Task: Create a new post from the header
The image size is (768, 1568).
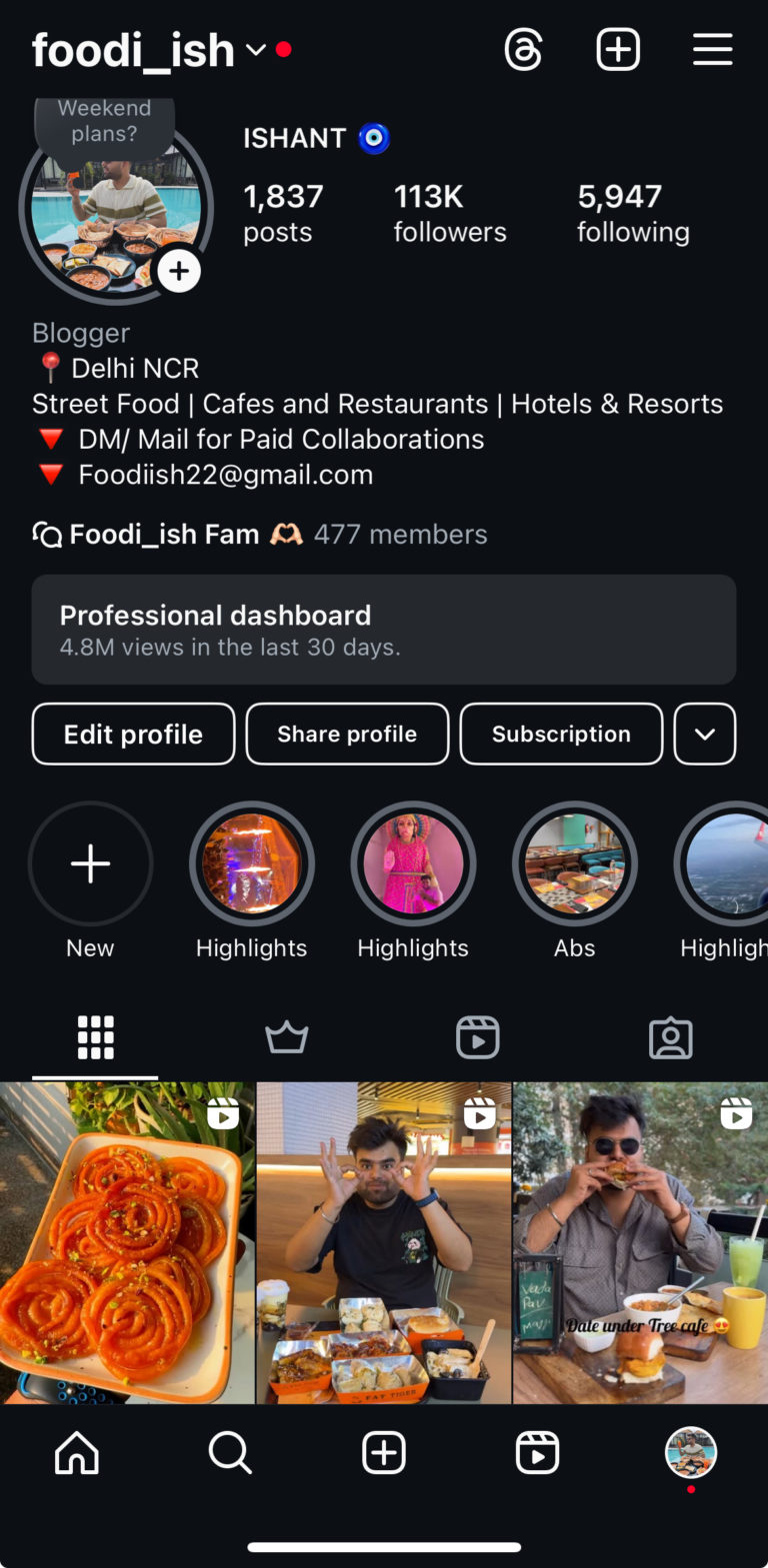Action: pos(618,50)
